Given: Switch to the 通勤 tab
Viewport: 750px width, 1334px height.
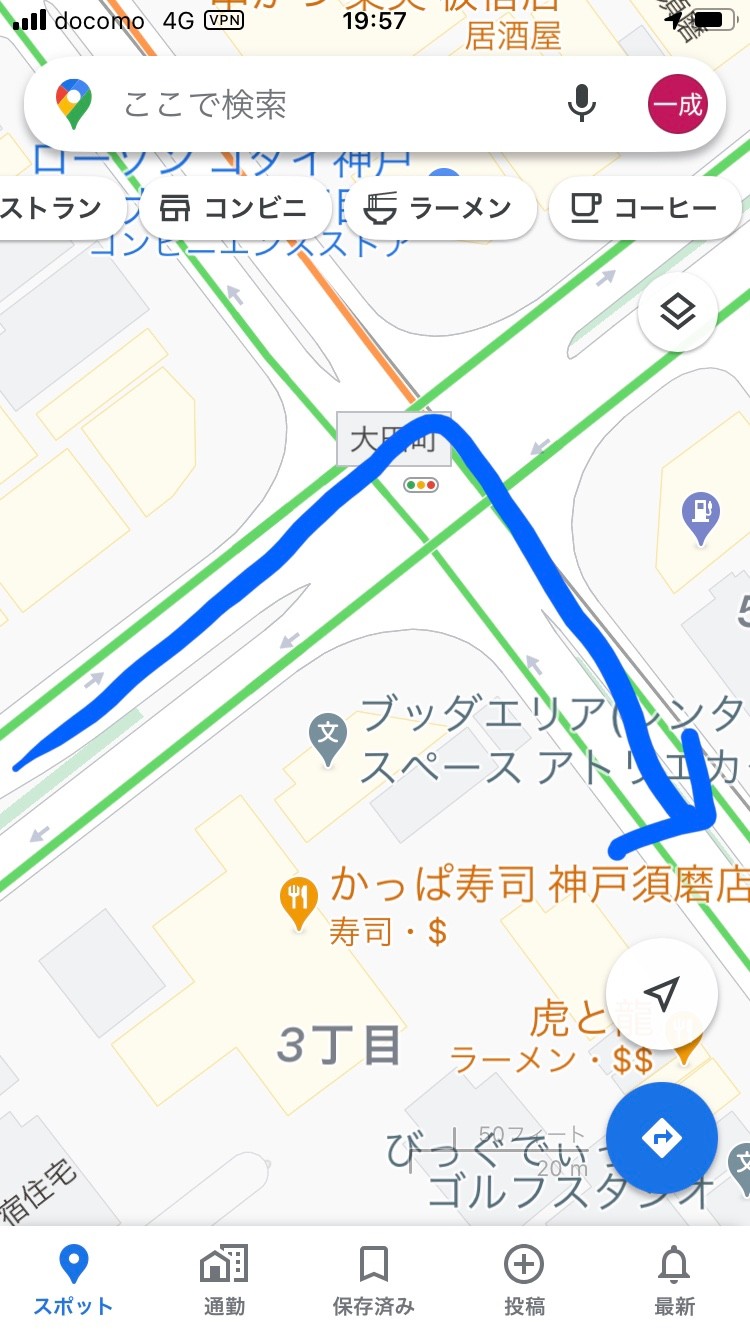Looking at the screenshot, I should (x=224, y=1280).
